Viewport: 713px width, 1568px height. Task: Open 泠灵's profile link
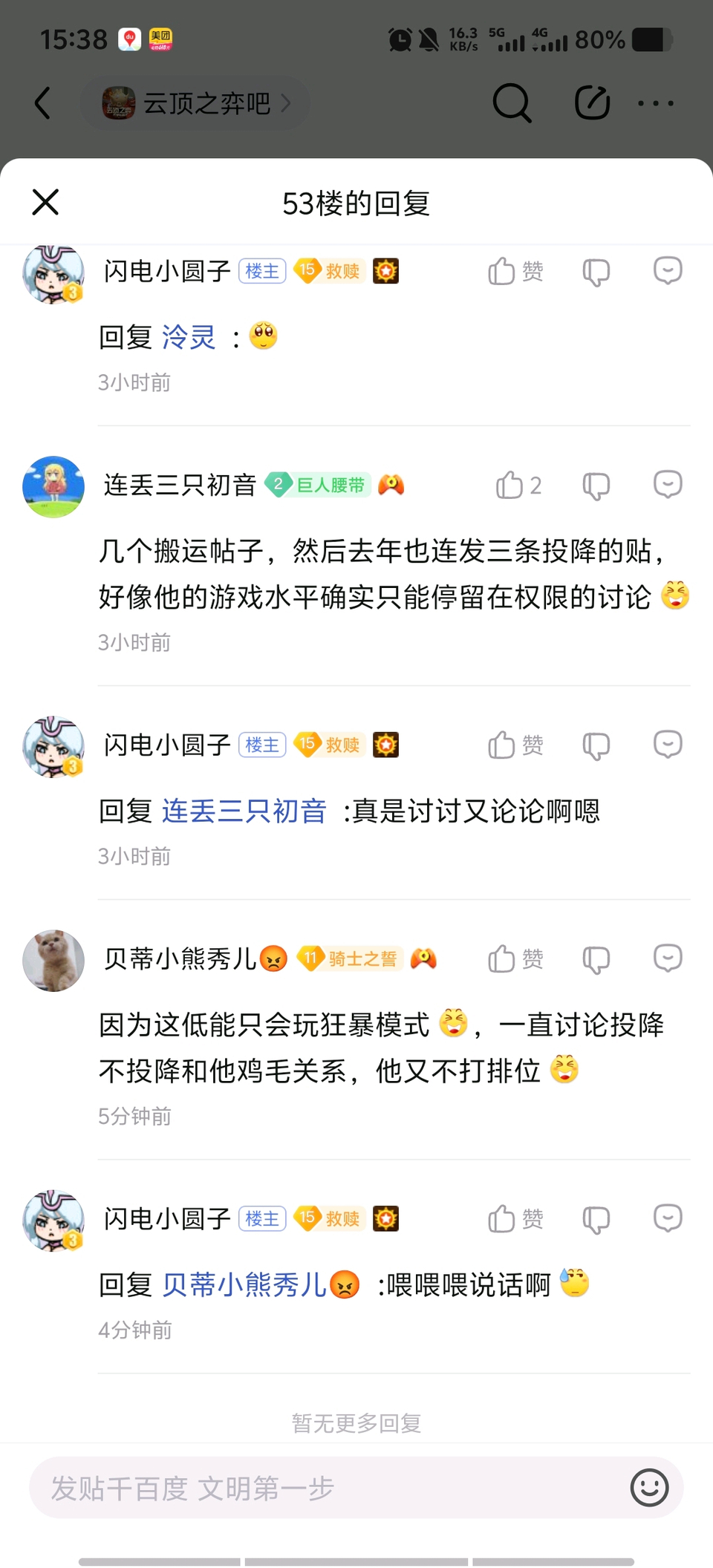coord(189,337)
